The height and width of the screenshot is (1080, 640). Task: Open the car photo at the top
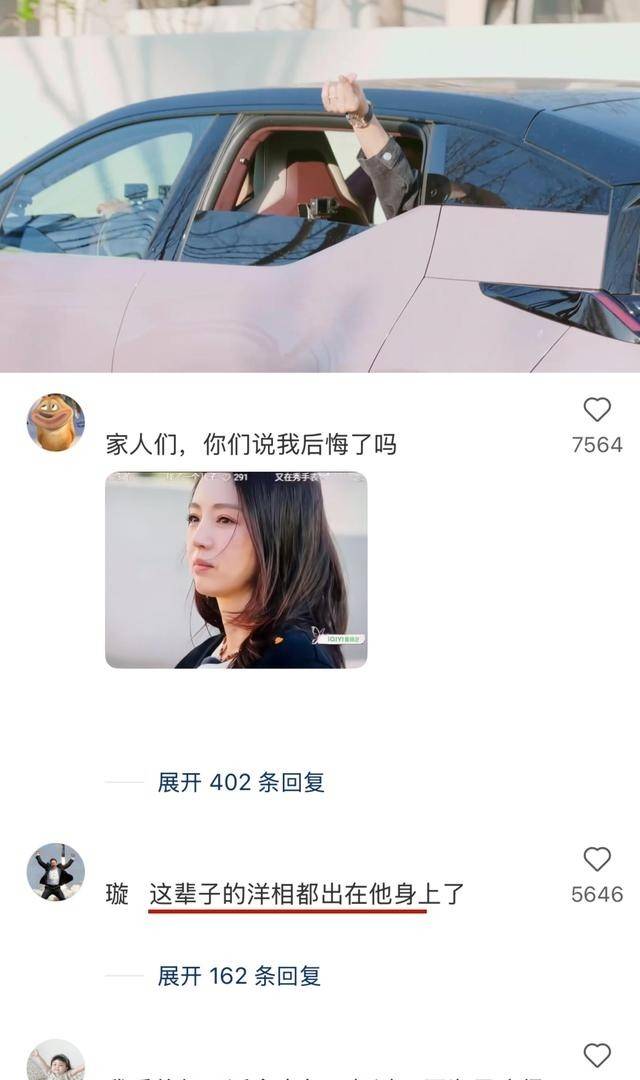point(320,186)
